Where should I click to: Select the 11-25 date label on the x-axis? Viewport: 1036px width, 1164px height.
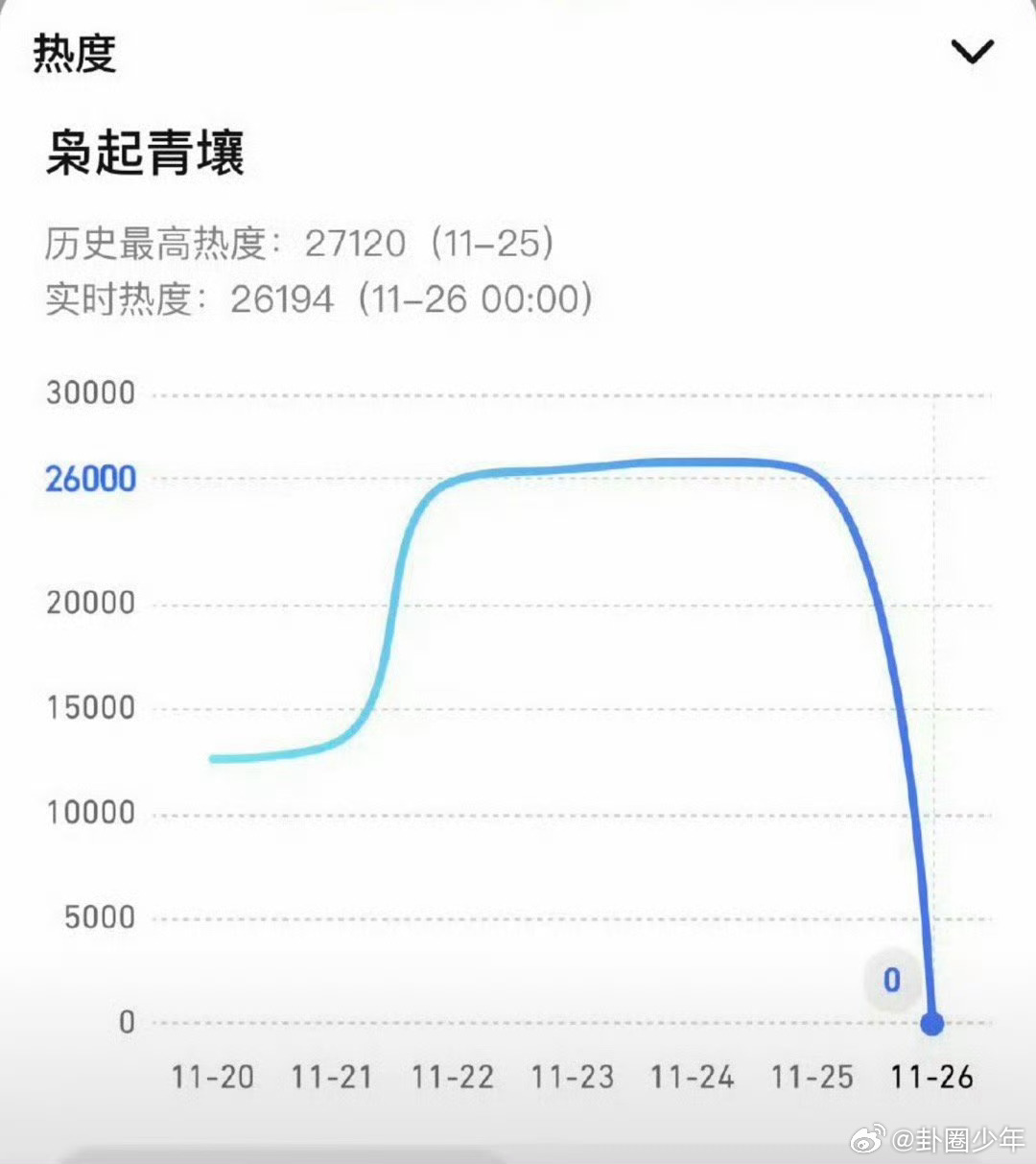pyautogui.click(x=812, y=1077)
